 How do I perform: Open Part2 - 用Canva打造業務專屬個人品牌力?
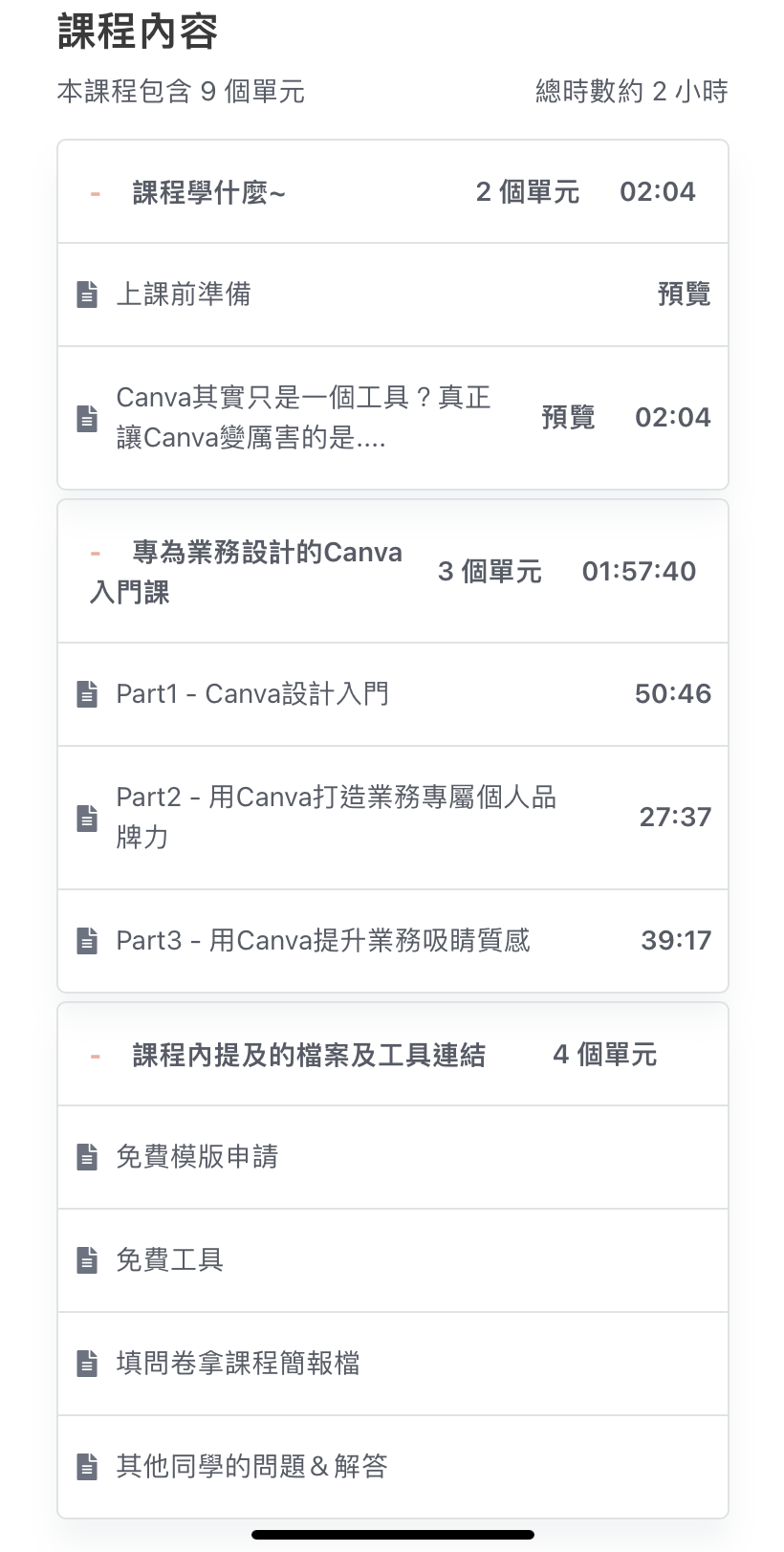pos(336,818)
